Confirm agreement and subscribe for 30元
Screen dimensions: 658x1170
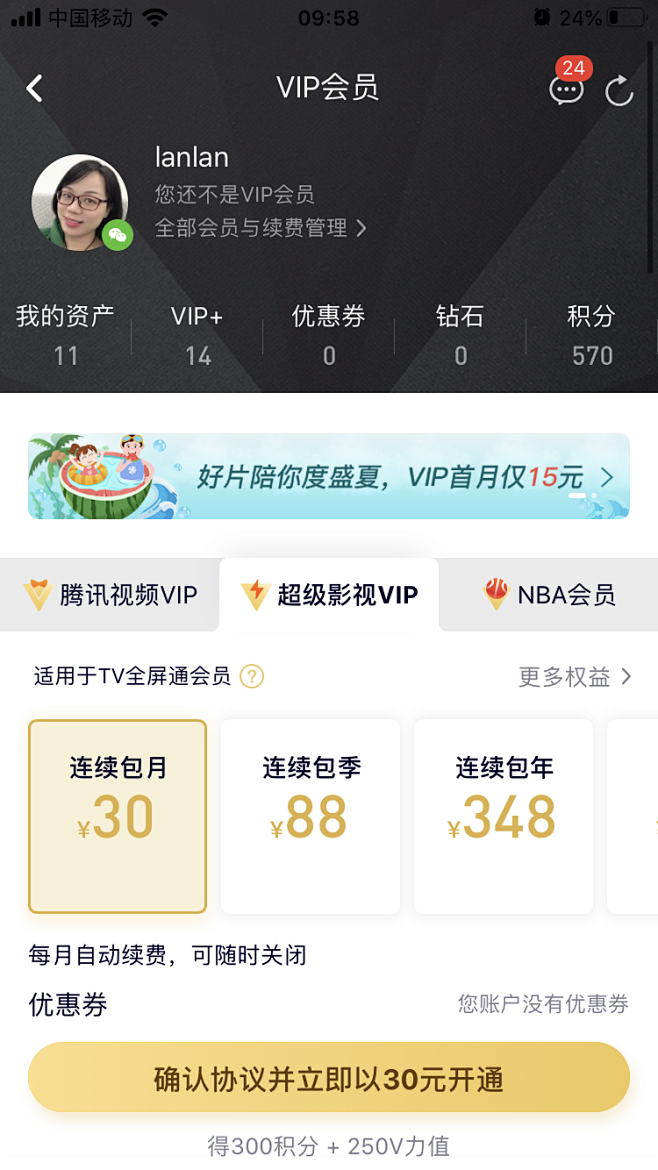329,1080
